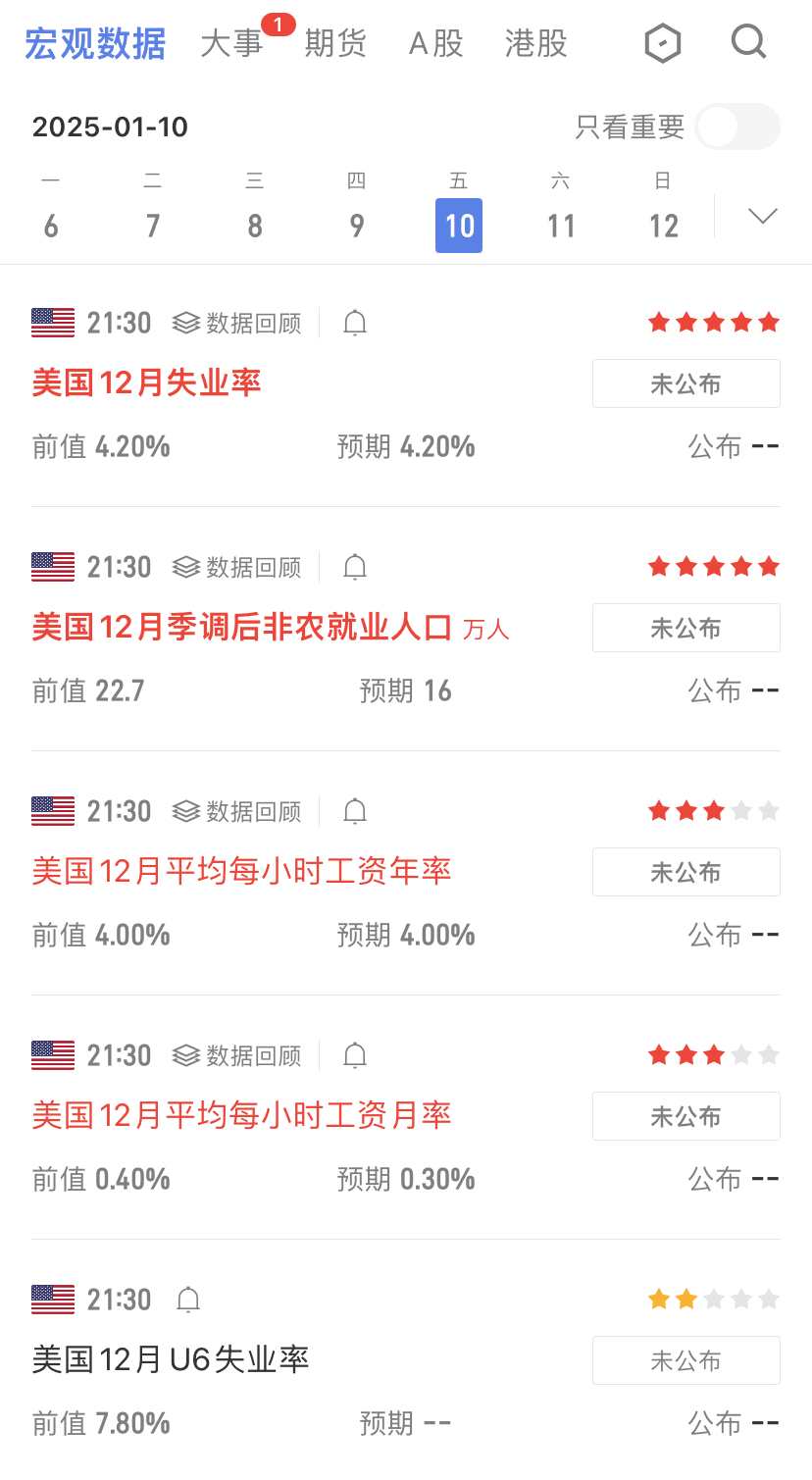The image size is (812, 1480).
Task: Open the hexagon settings icon
Action: coord(663,43)
